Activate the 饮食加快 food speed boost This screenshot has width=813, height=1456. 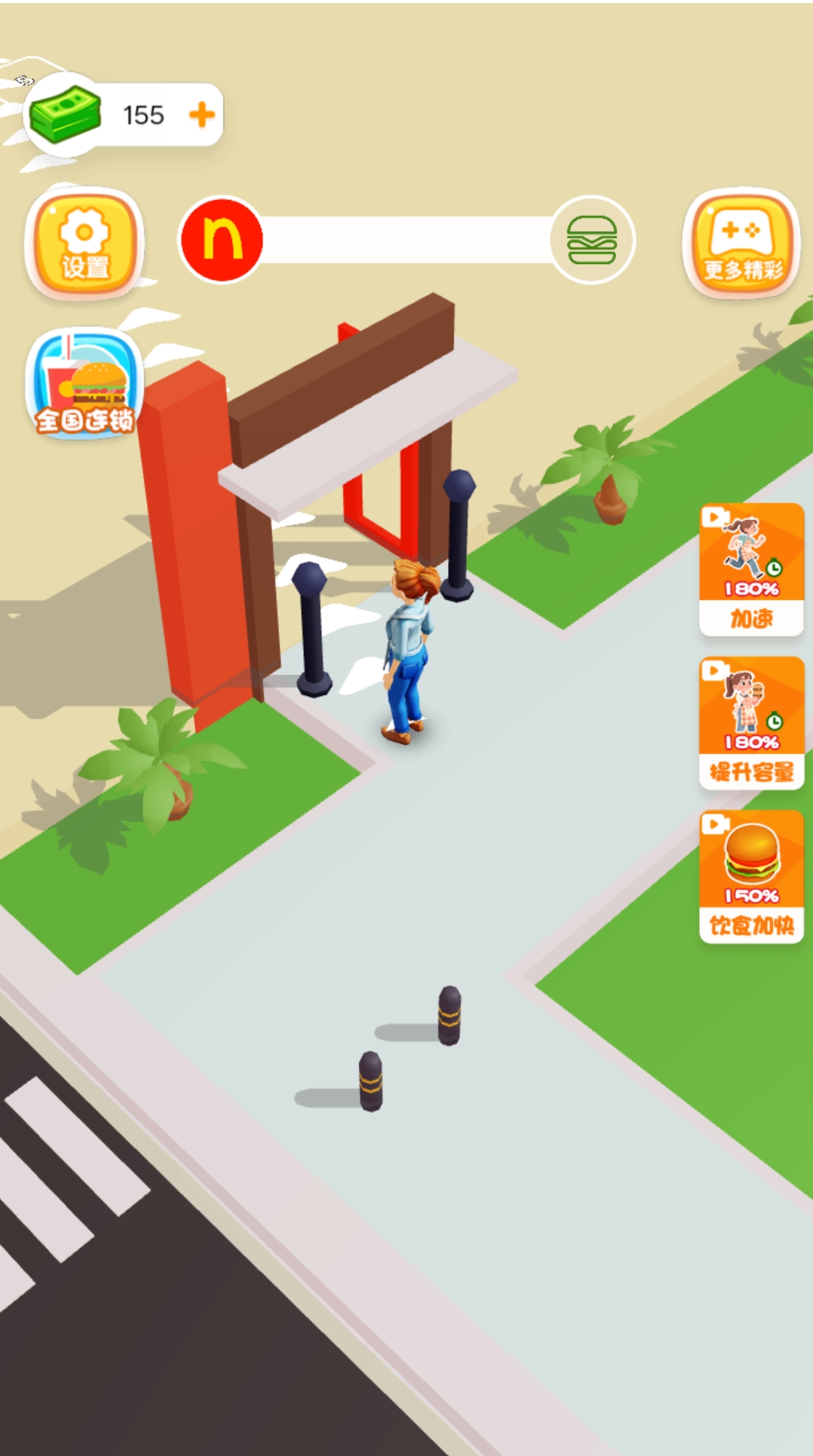click(751, 877)
